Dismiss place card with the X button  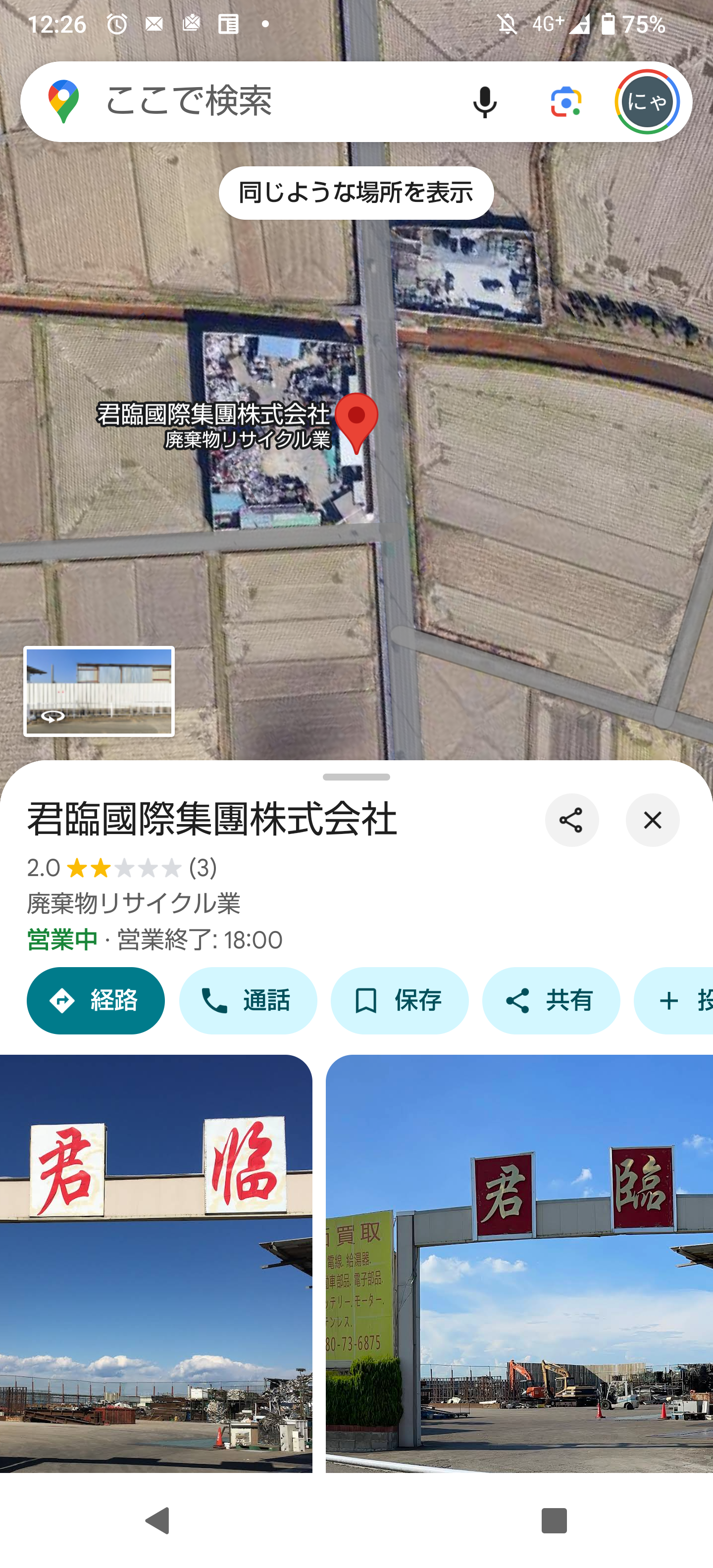pyautogui.click(x=652, y=820)
